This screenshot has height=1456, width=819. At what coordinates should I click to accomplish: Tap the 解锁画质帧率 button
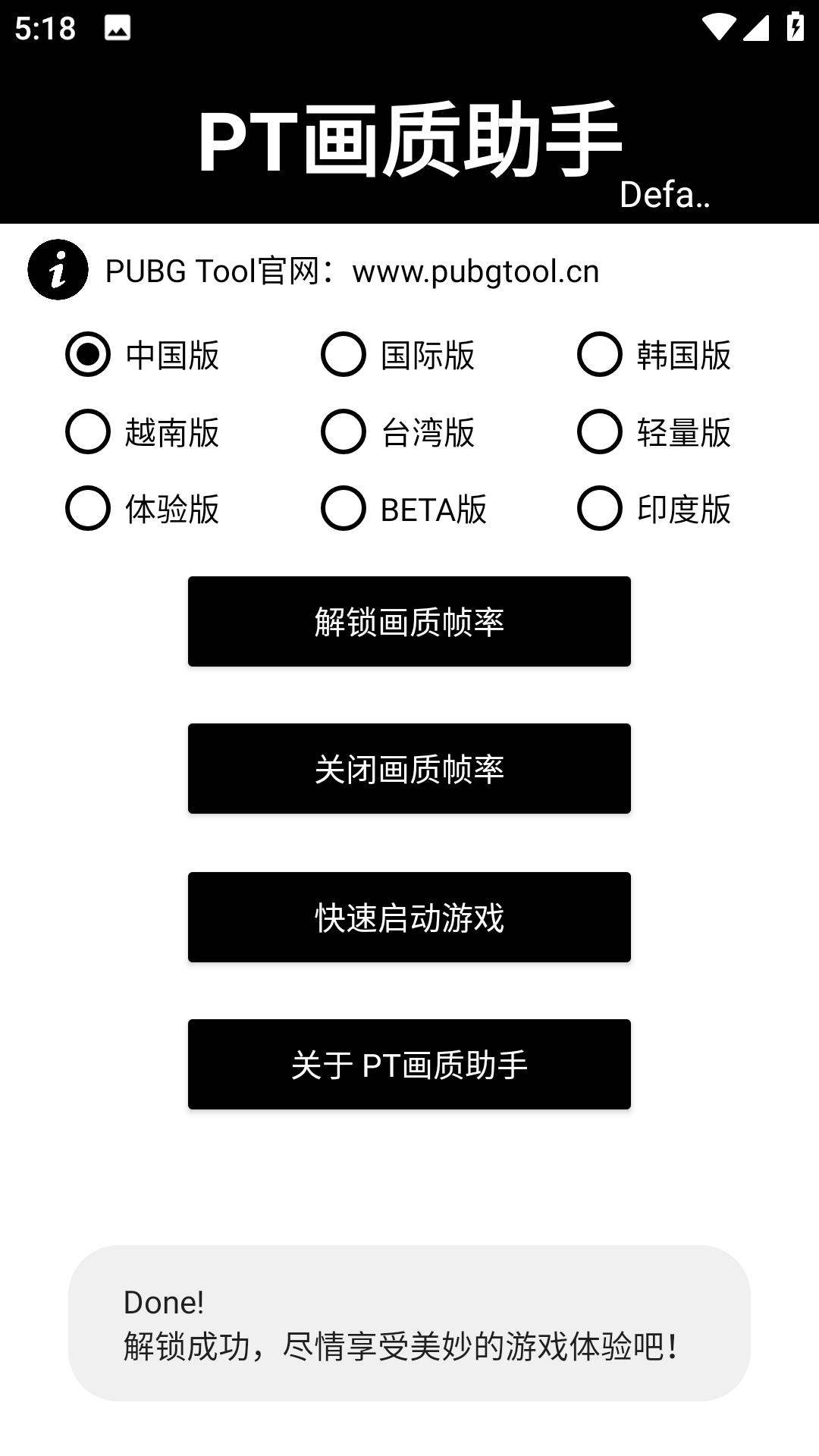[409, 622]
